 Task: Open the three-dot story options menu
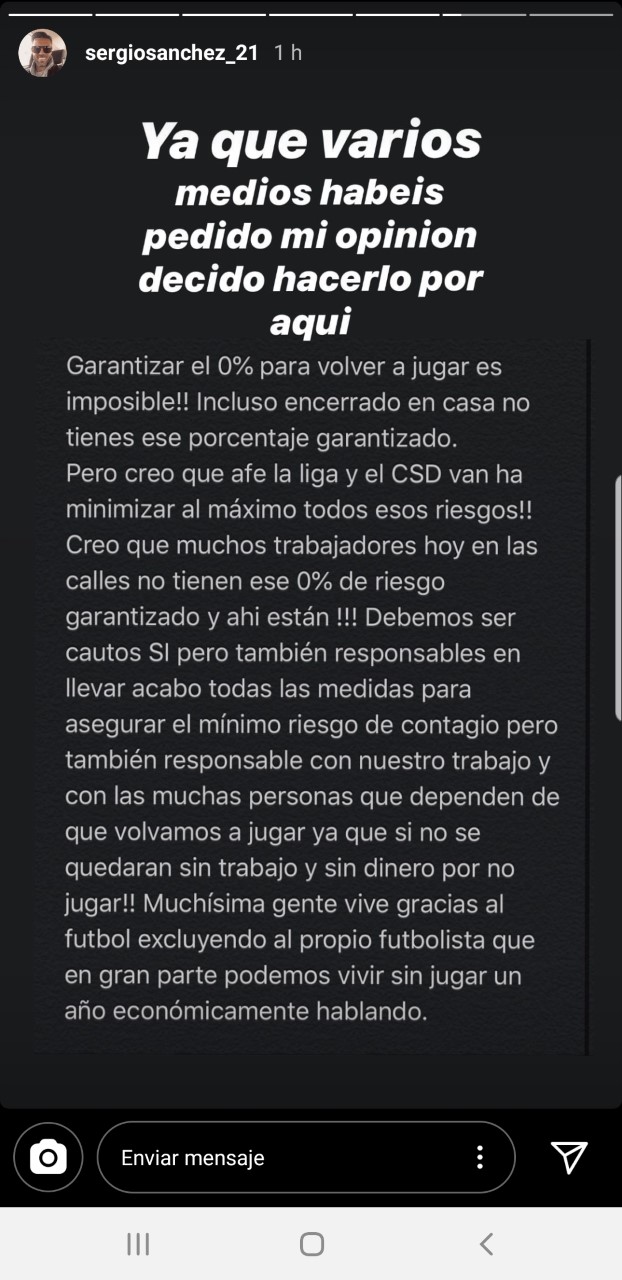(x=481, y=1158)
